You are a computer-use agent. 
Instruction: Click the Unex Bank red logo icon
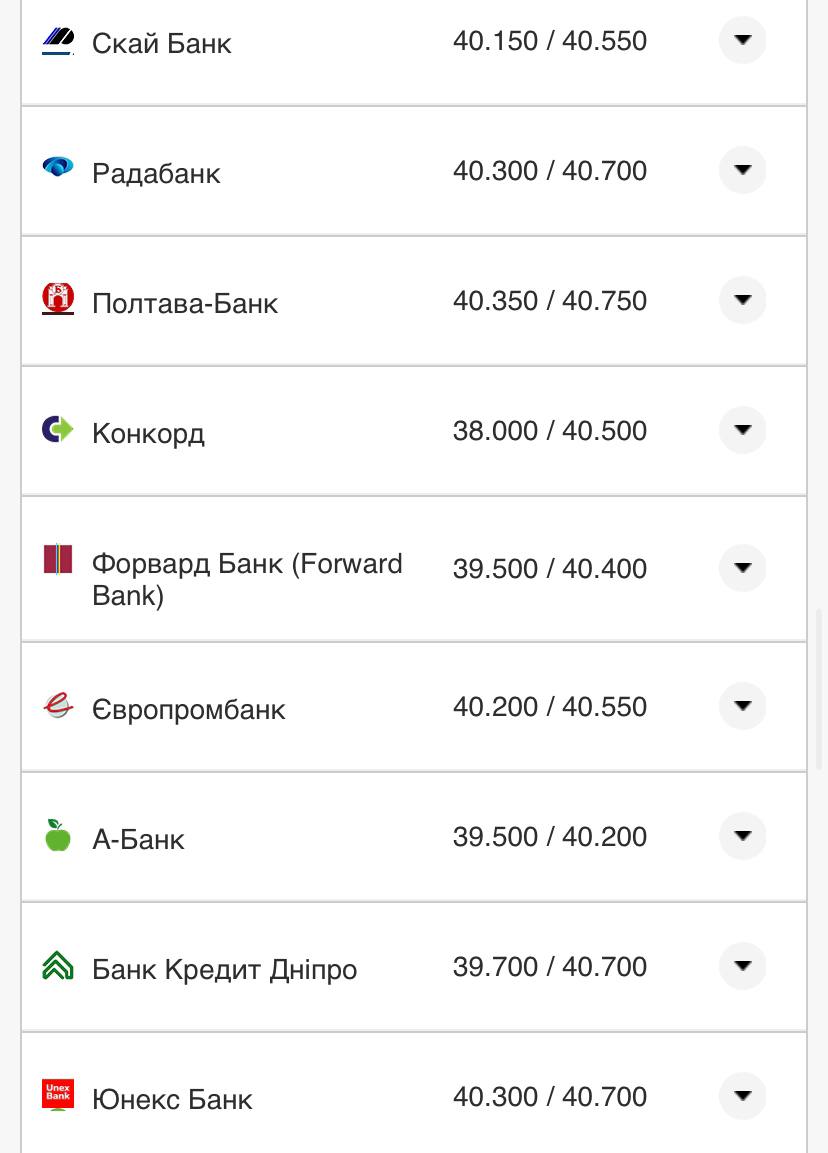point(58,1095)
